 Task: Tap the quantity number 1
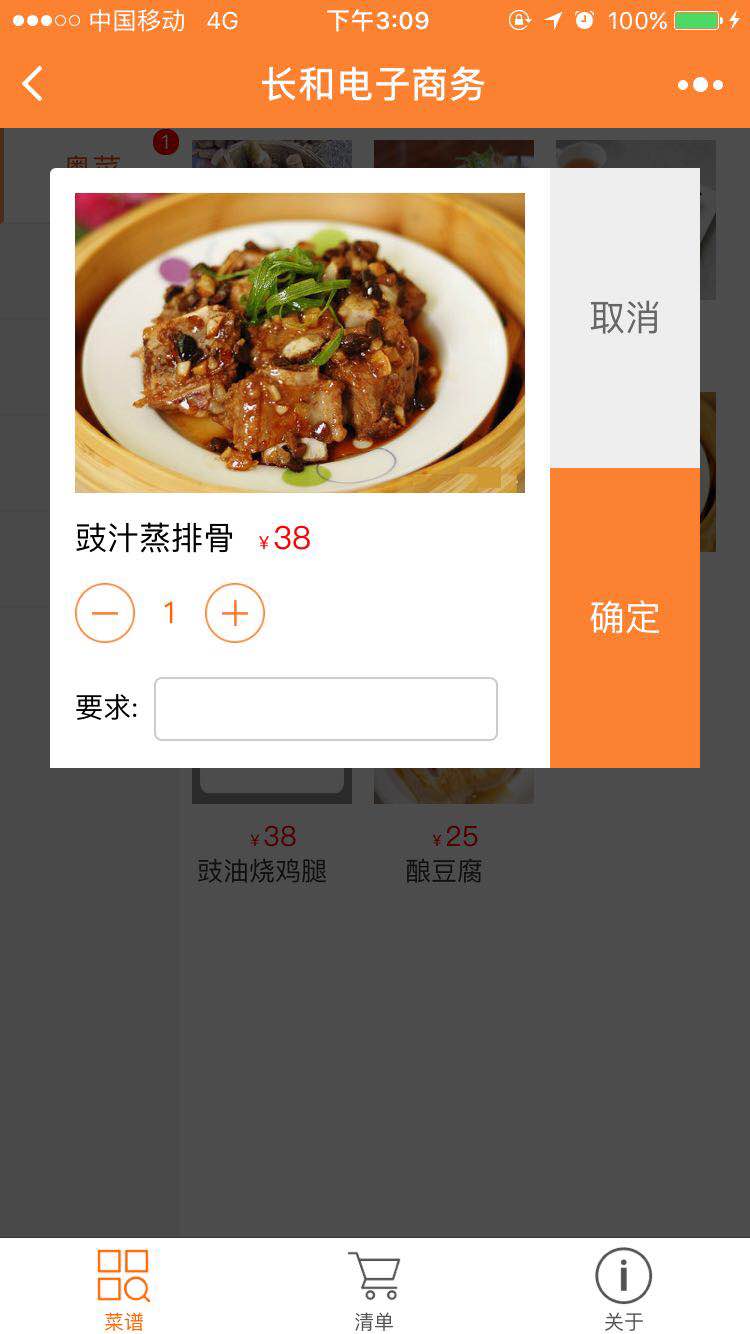point(168,613)
